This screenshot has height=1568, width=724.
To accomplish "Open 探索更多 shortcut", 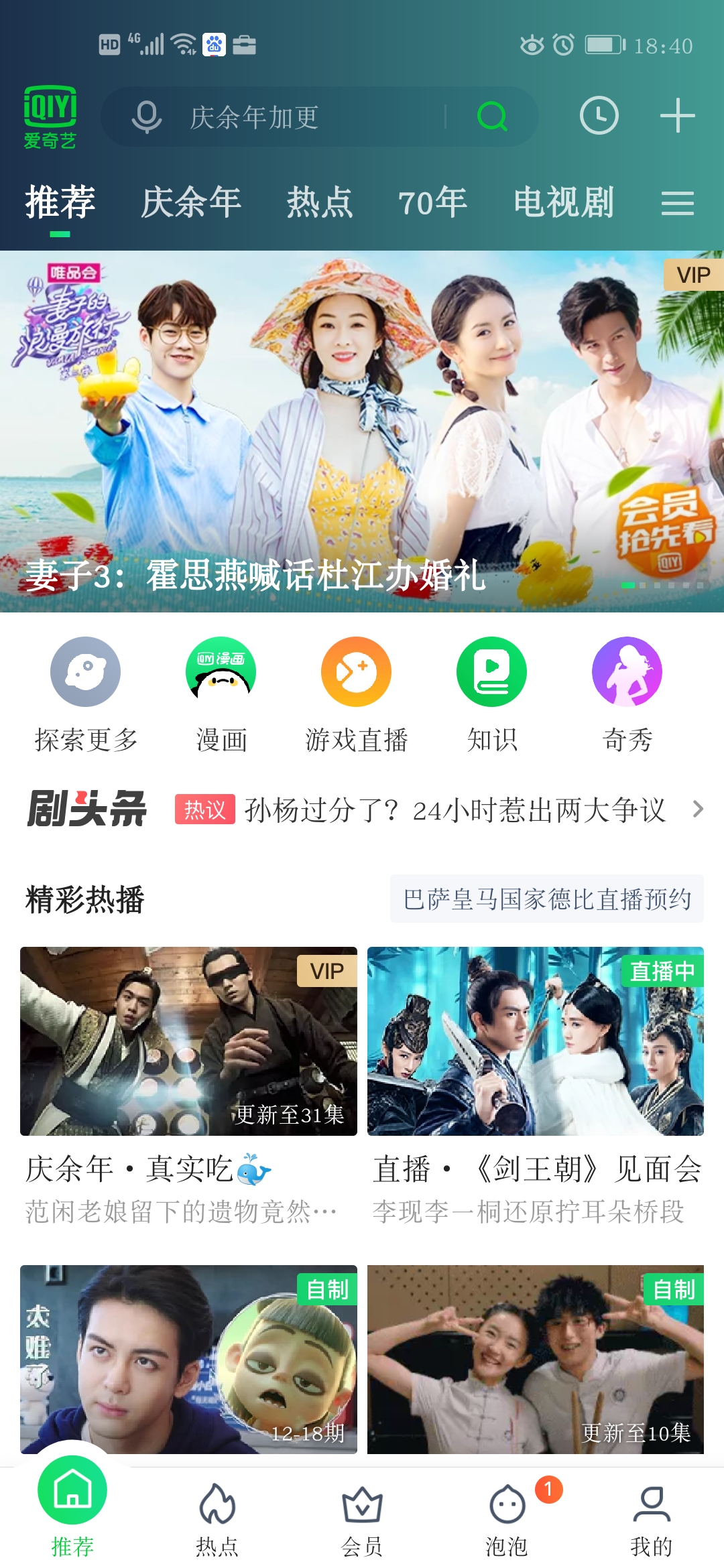I will coord(86,694).
